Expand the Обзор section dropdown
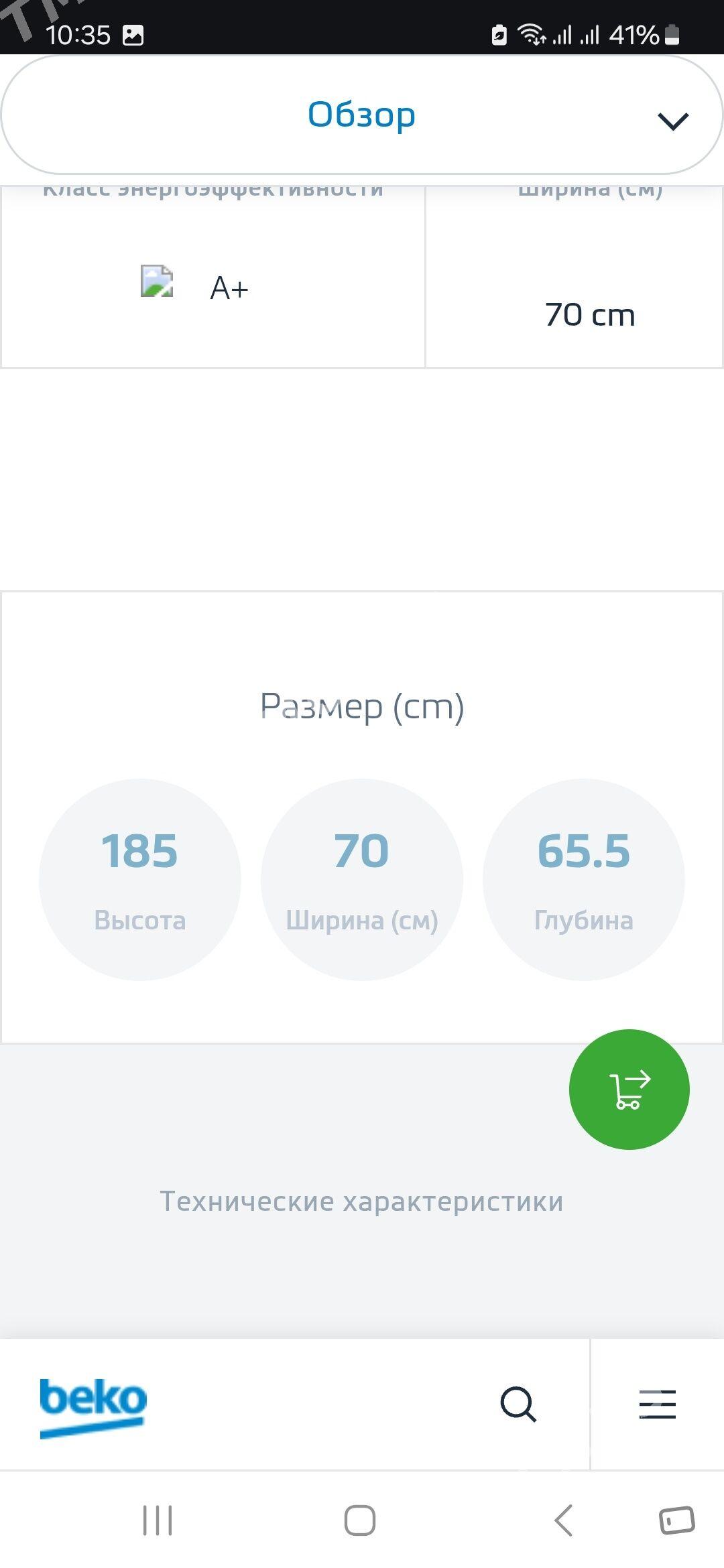 (672, 121)
